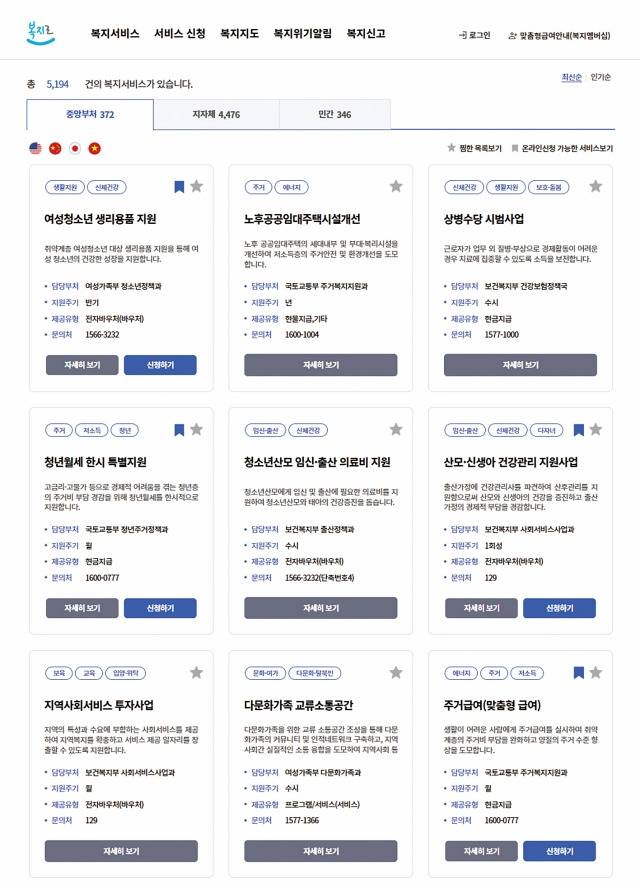Image resolution: width=640 pixels, height=888 pixels.
Task: Open 맞춤형급여안내(복지멤버십)
Action: coord(559,34)
